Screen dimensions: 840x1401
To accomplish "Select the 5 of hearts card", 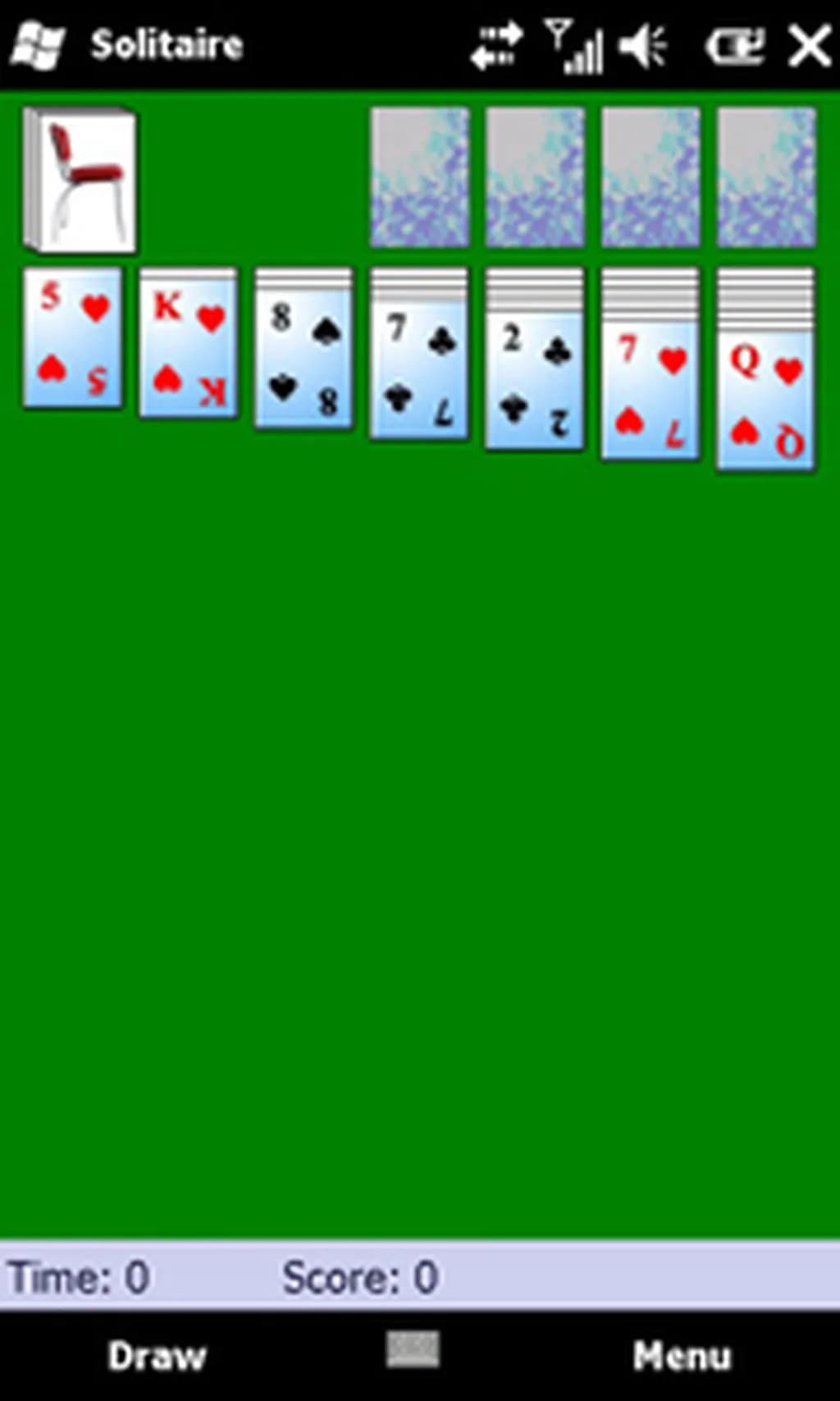I will tap(72, 337).
